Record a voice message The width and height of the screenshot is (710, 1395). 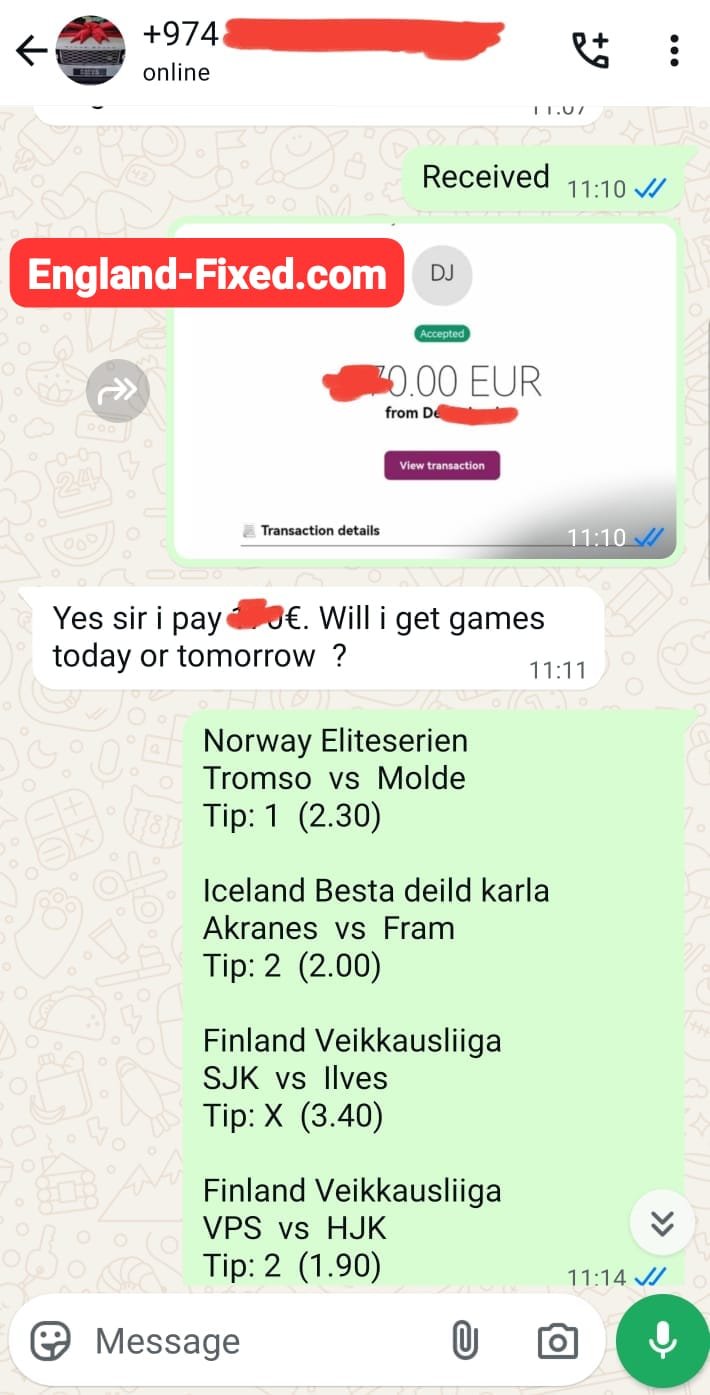tap(662, 1341)
